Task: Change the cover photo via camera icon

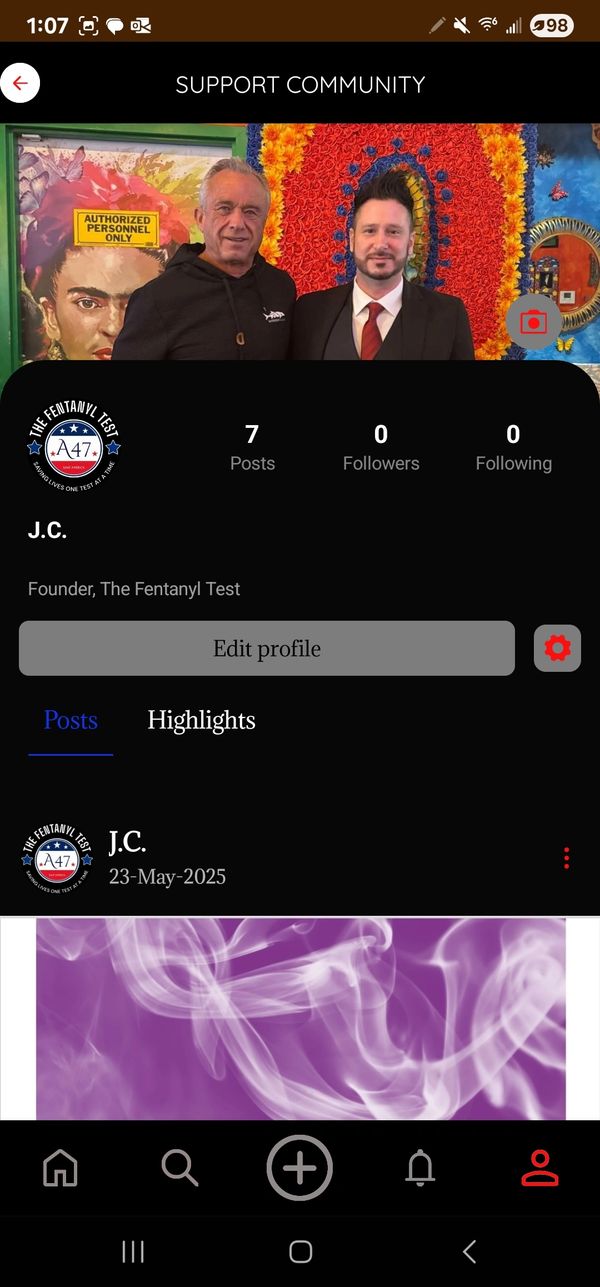Action: pos(533,322)
